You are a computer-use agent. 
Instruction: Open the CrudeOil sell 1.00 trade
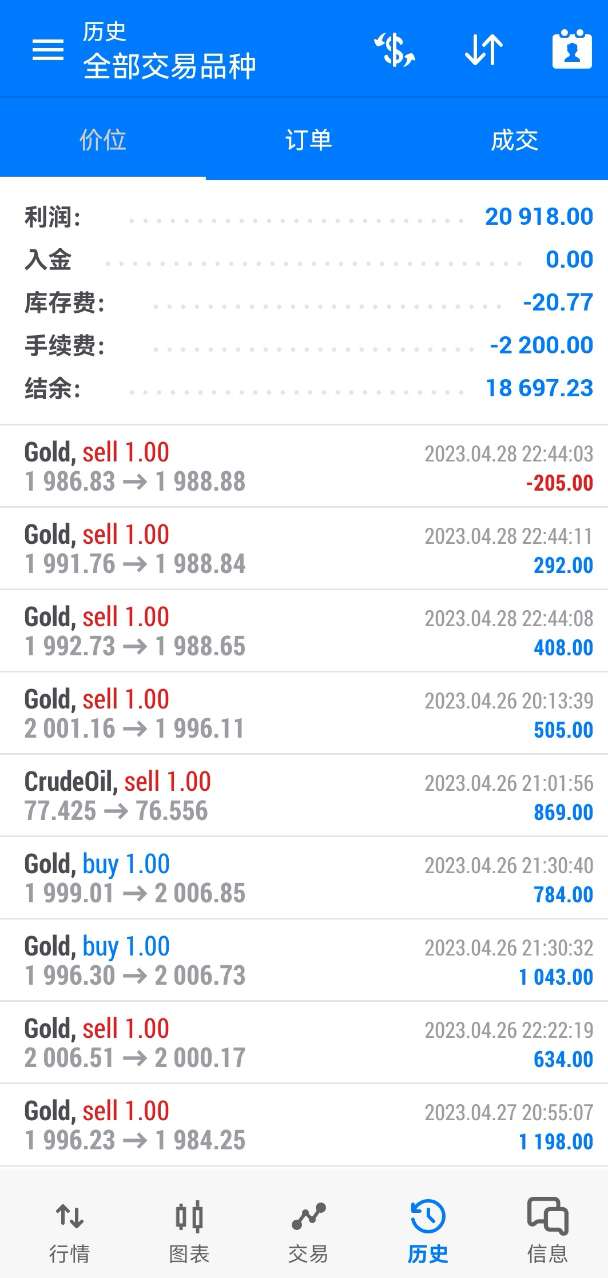point(304,796)
